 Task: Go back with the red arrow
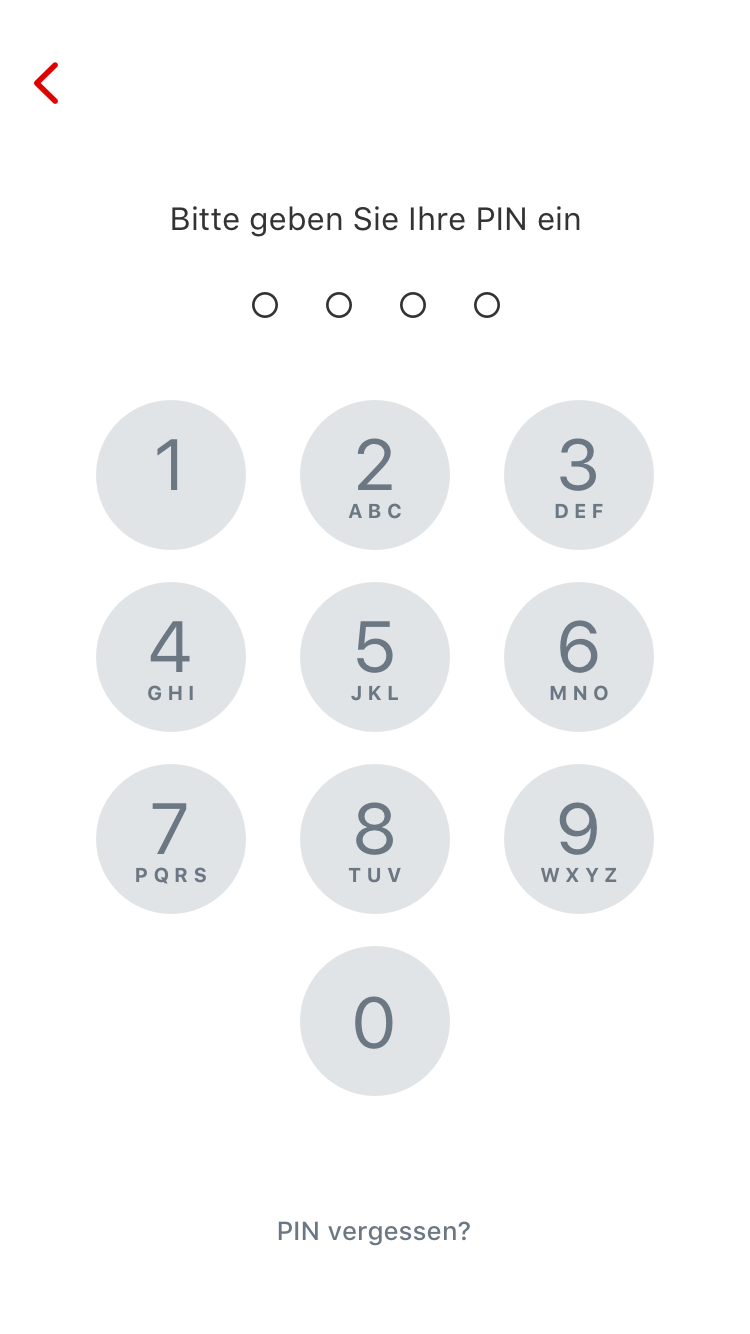47,83
